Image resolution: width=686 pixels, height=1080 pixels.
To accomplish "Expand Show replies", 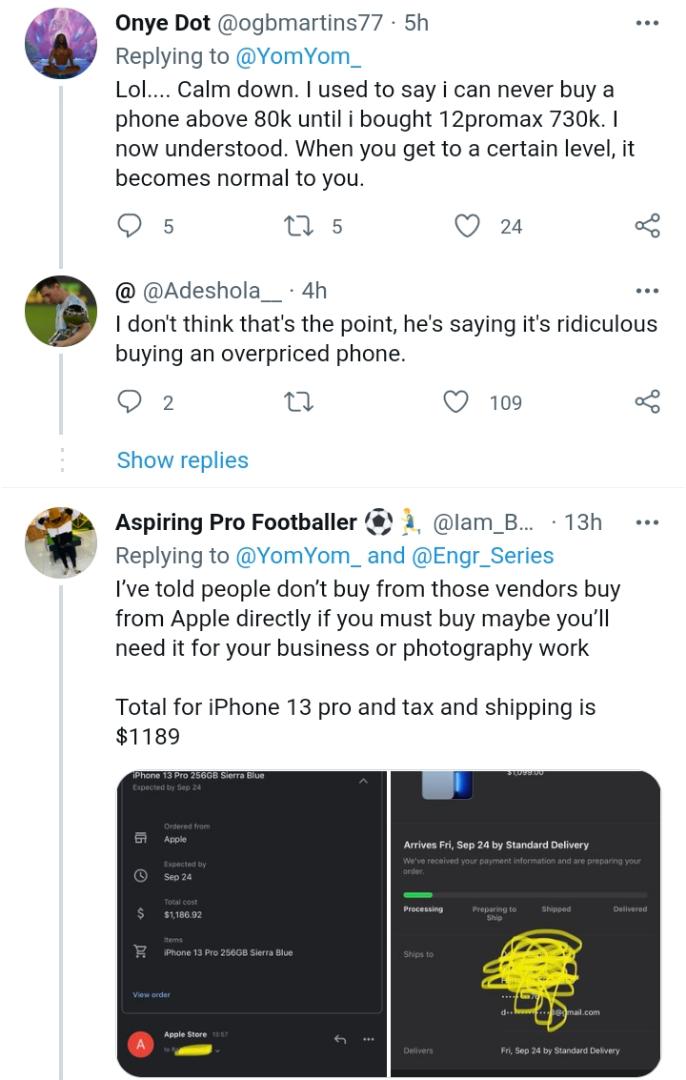I will tap(182, 460).
